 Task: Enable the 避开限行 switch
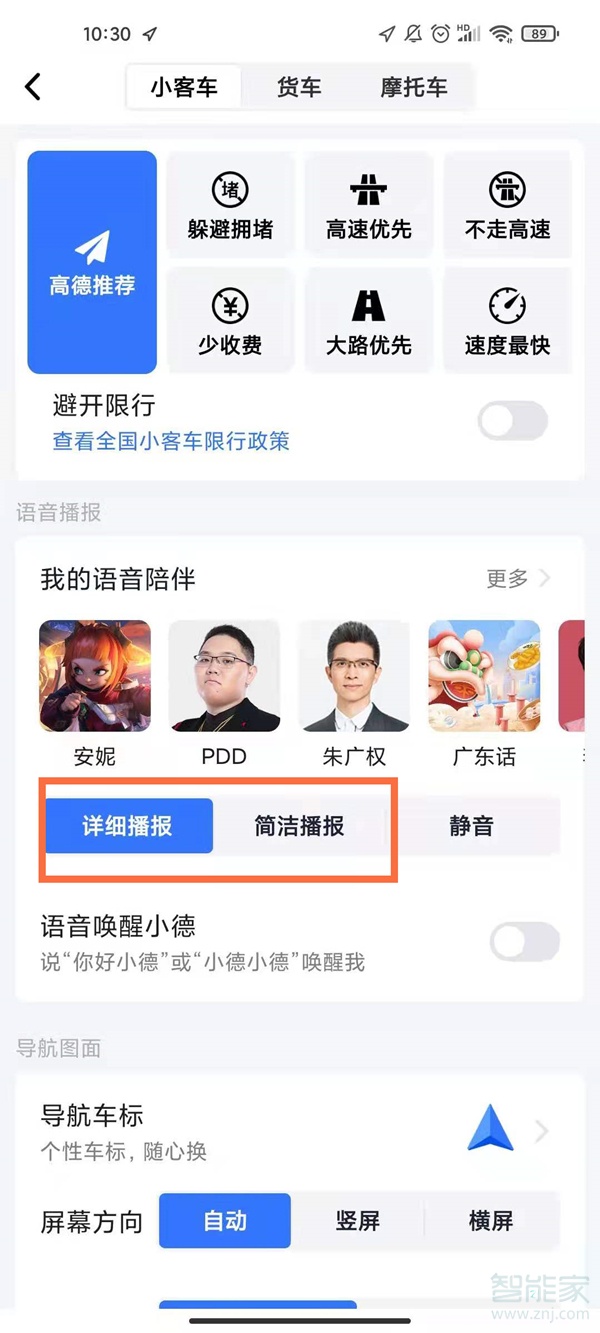click(513, 421)
